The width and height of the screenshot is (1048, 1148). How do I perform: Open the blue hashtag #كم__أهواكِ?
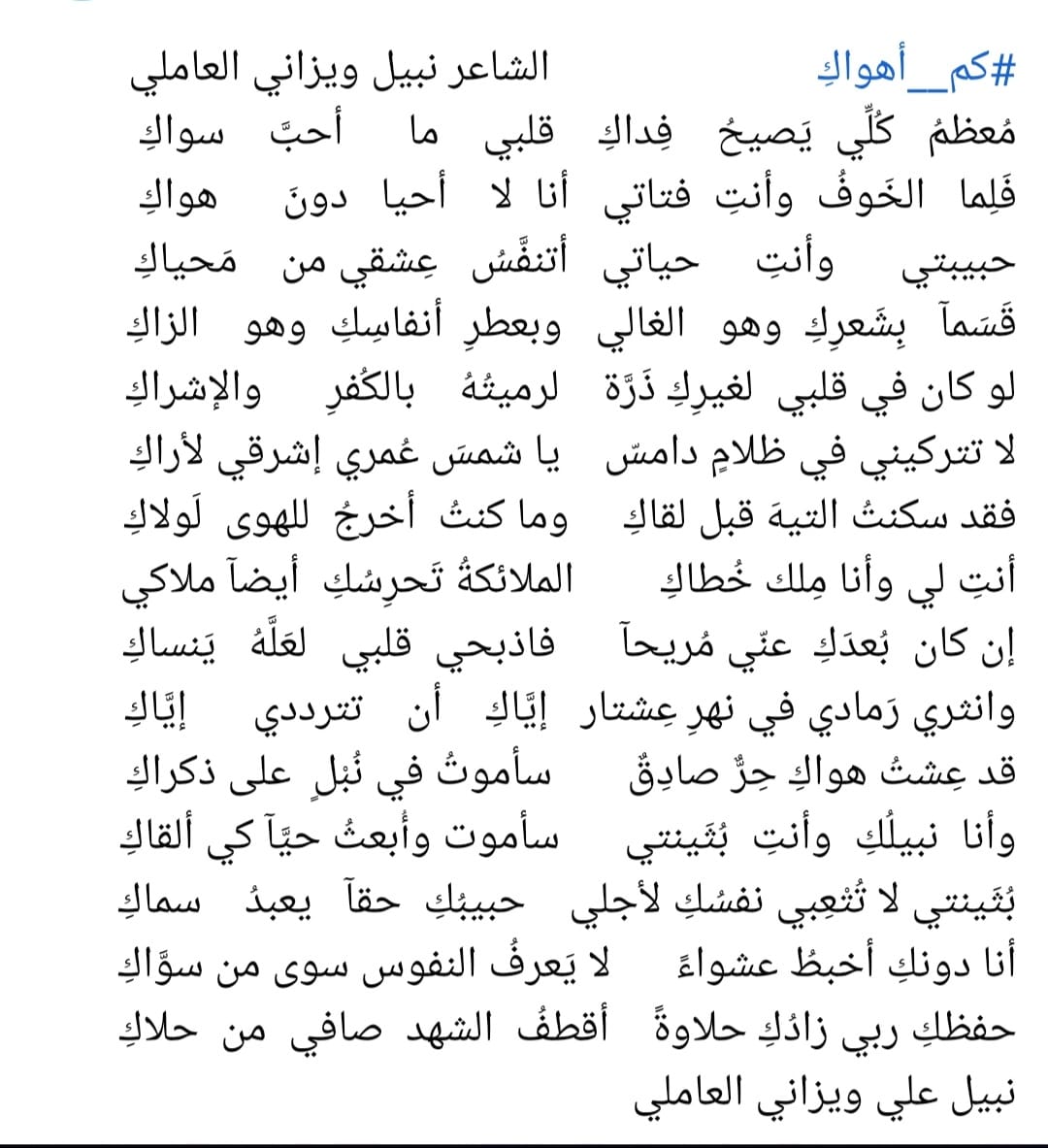click(x=914, y=72)
